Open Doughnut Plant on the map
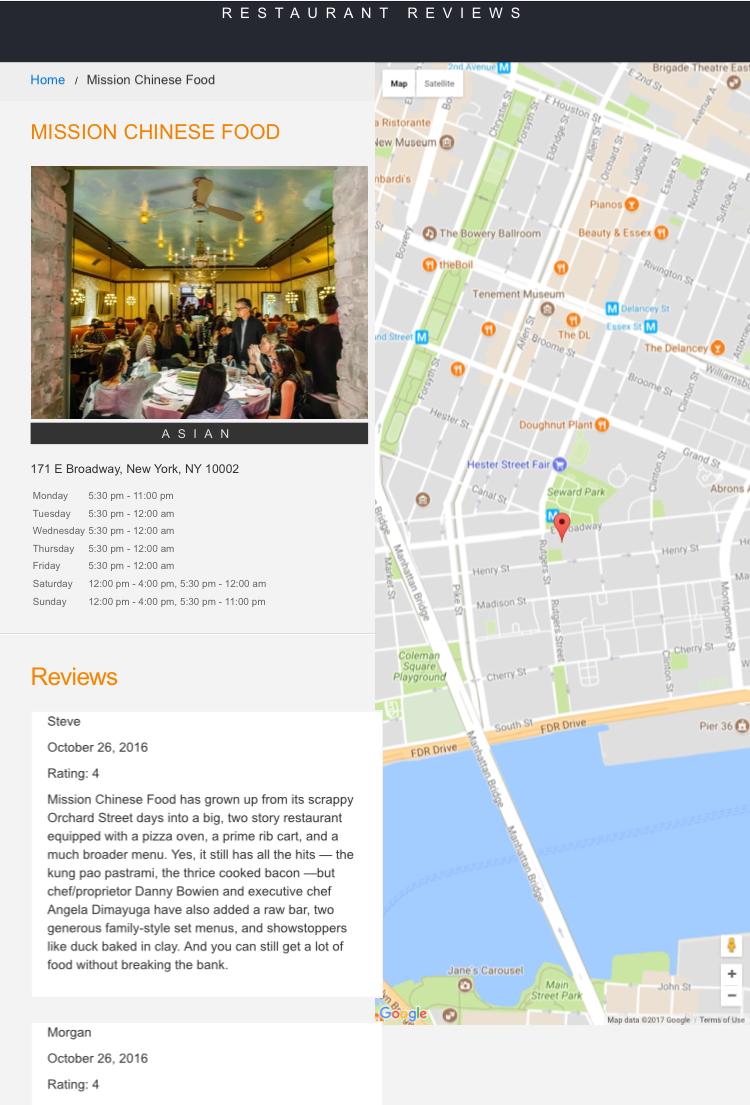This screenshot has width=750, height=1105. point(602,425)
